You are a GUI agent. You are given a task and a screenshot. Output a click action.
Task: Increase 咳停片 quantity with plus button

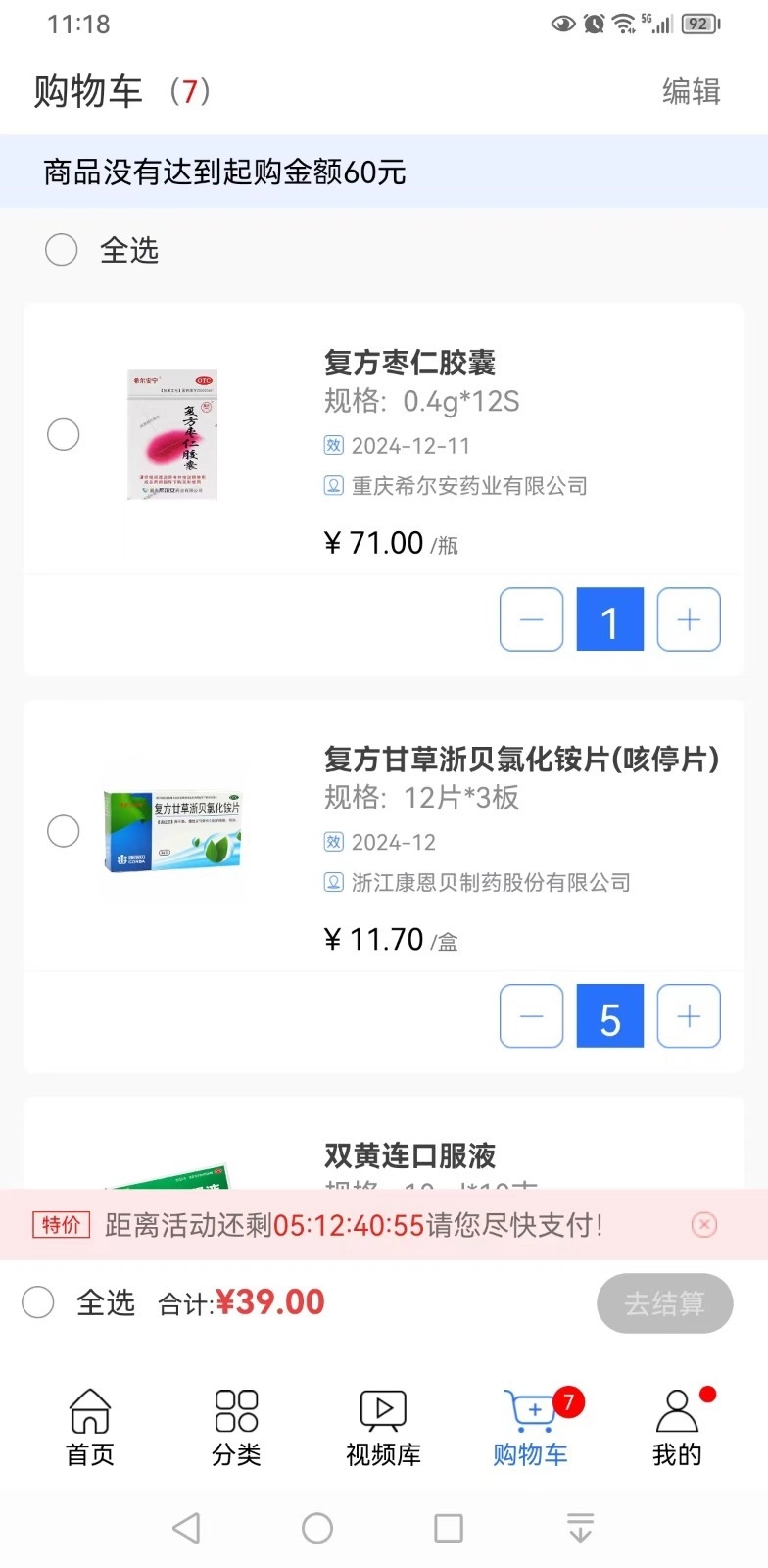click(689, 1016)
